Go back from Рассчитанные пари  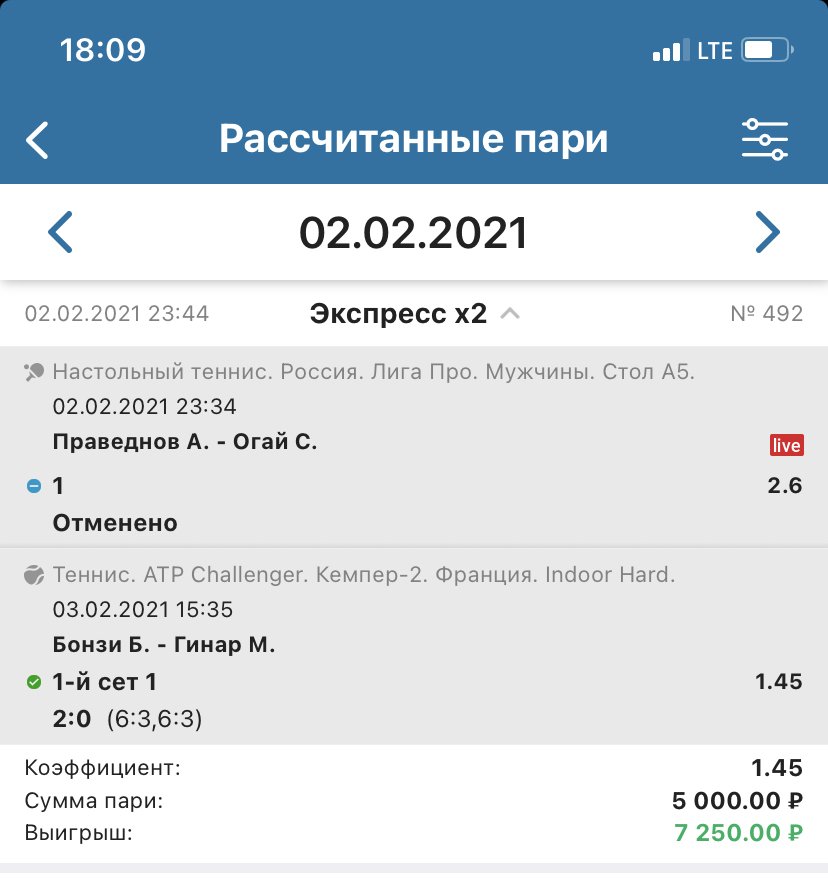[x=38, y=140]
